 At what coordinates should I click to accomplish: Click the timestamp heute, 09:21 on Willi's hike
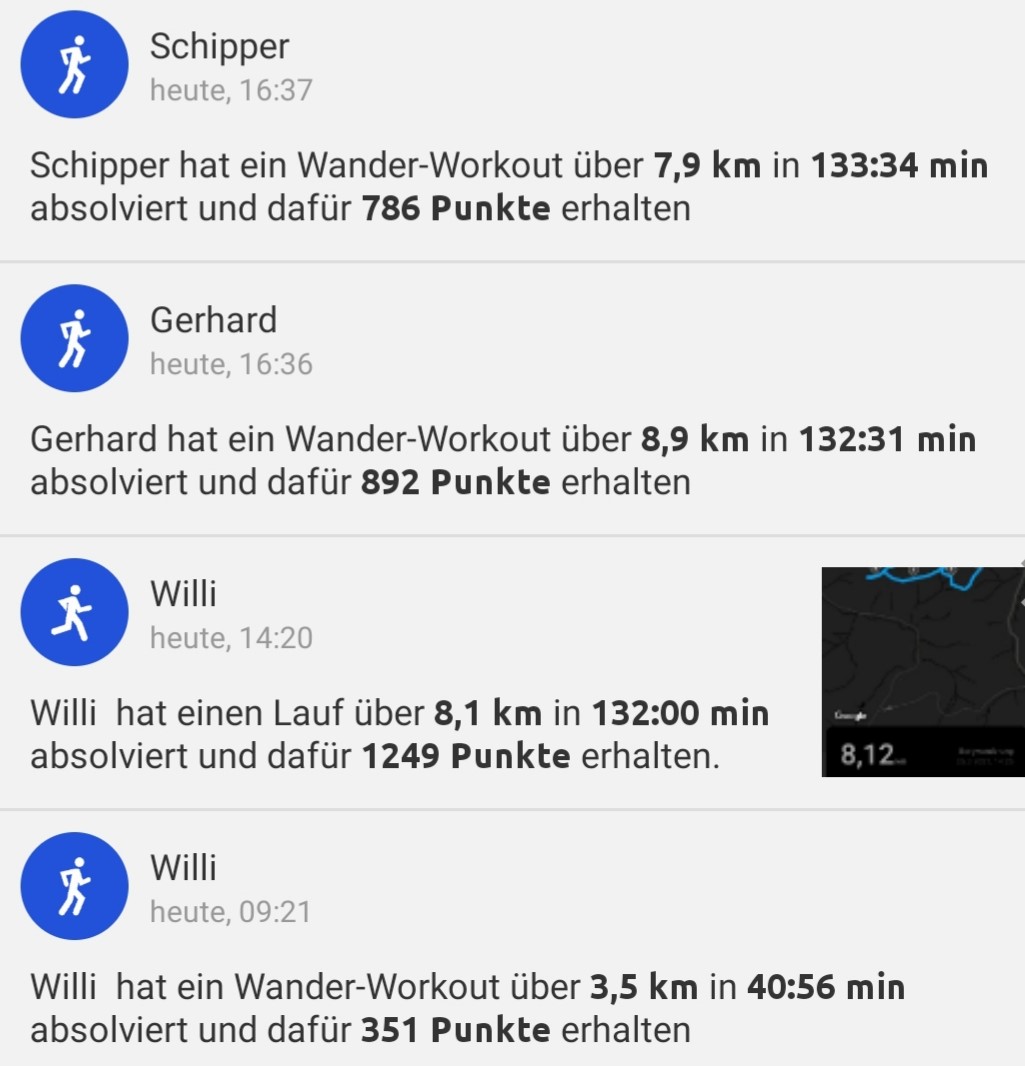pyautogui.click(x=231, y=911)
